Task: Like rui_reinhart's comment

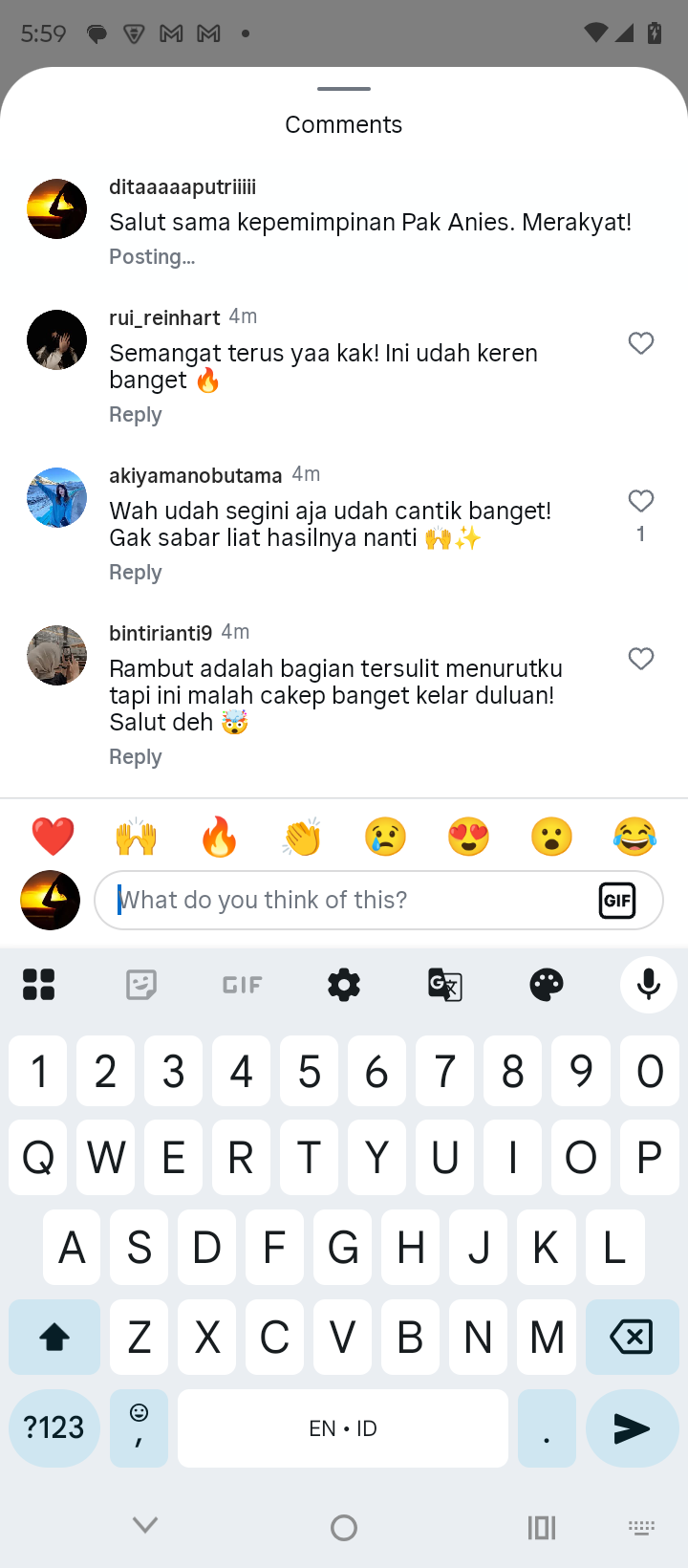Action: coord(641,343)
